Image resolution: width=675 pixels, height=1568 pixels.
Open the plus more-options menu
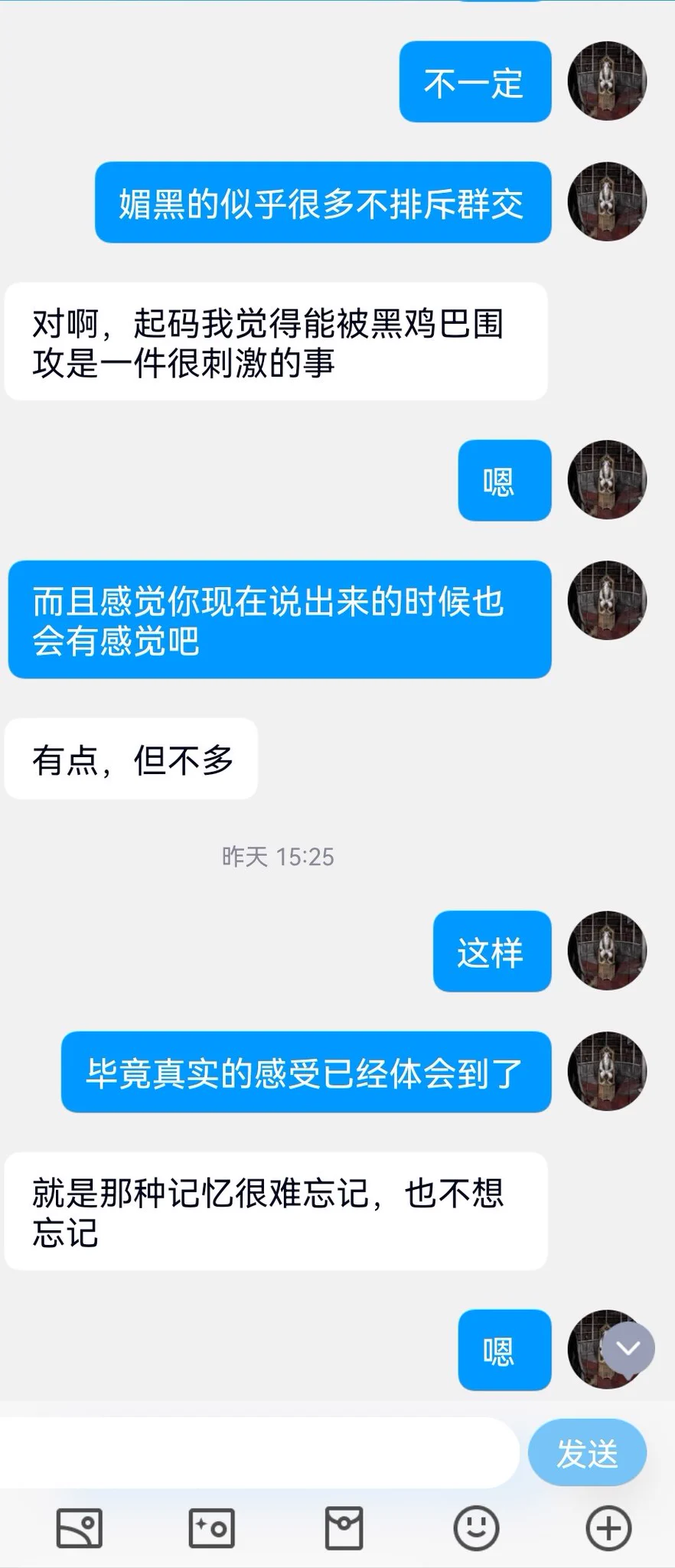tap(608, 1528)
